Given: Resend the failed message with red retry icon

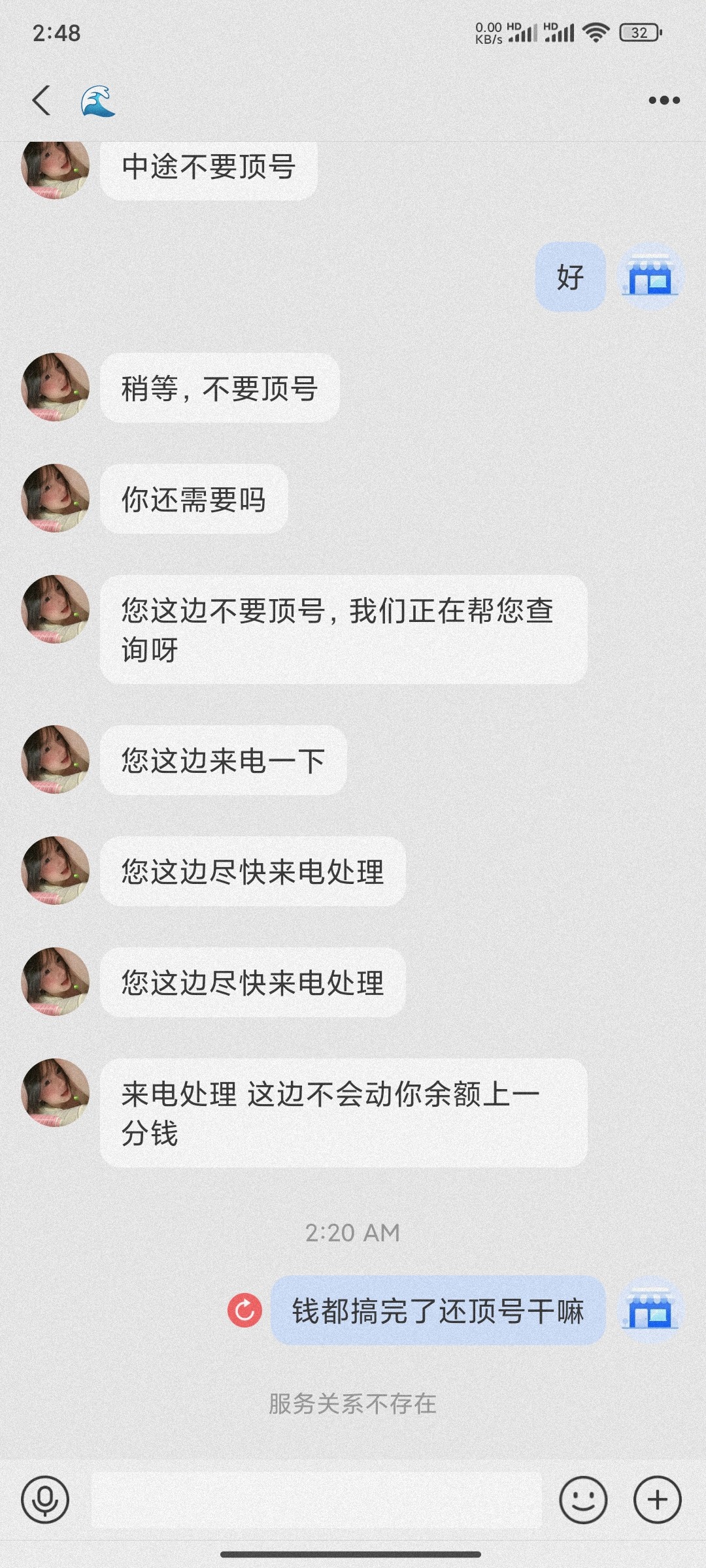Looking at the screenshot, I should point(244,1310).
